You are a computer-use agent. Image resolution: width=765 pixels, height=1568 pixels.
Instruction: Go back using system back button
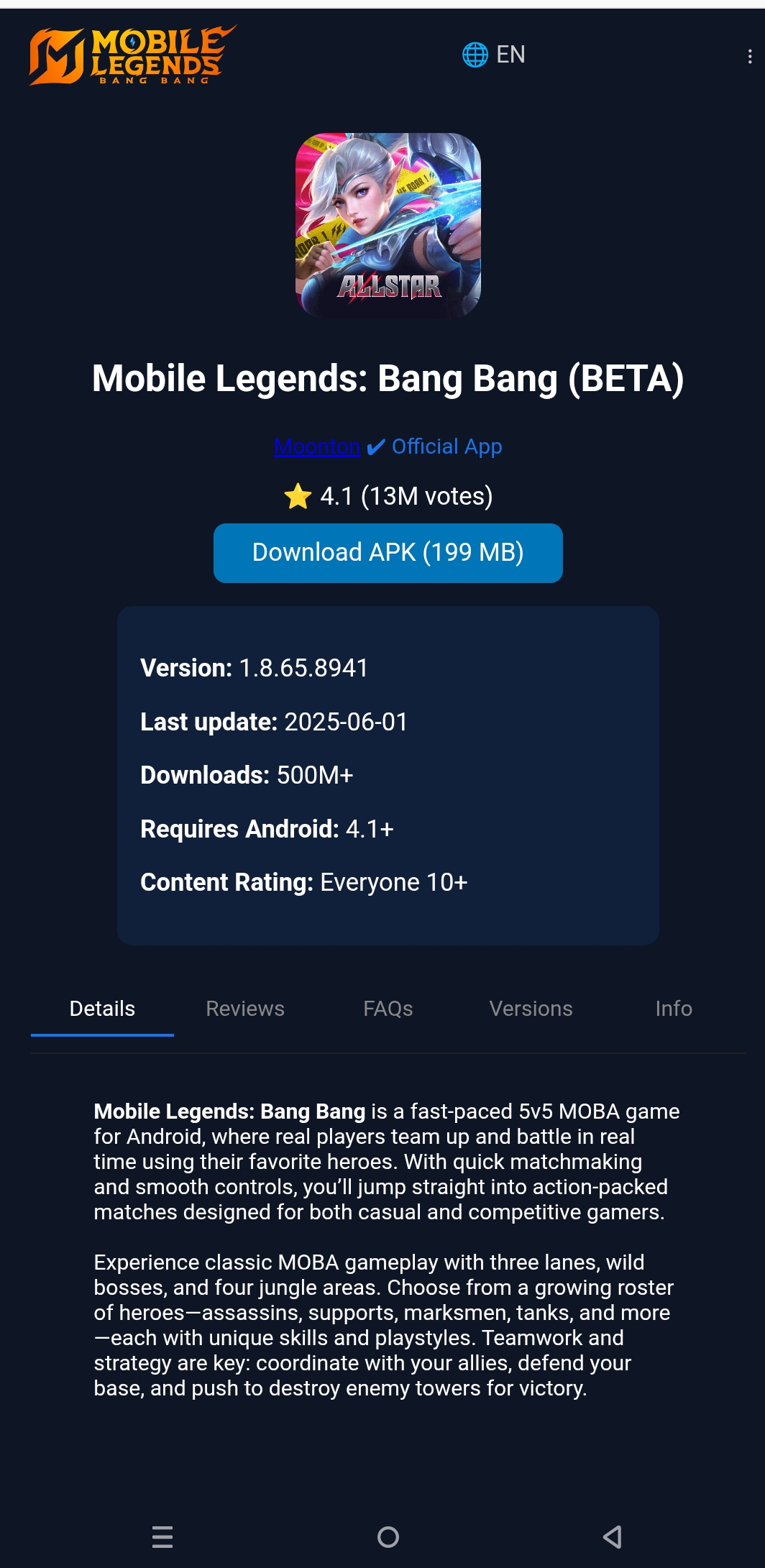(612, 1537)
